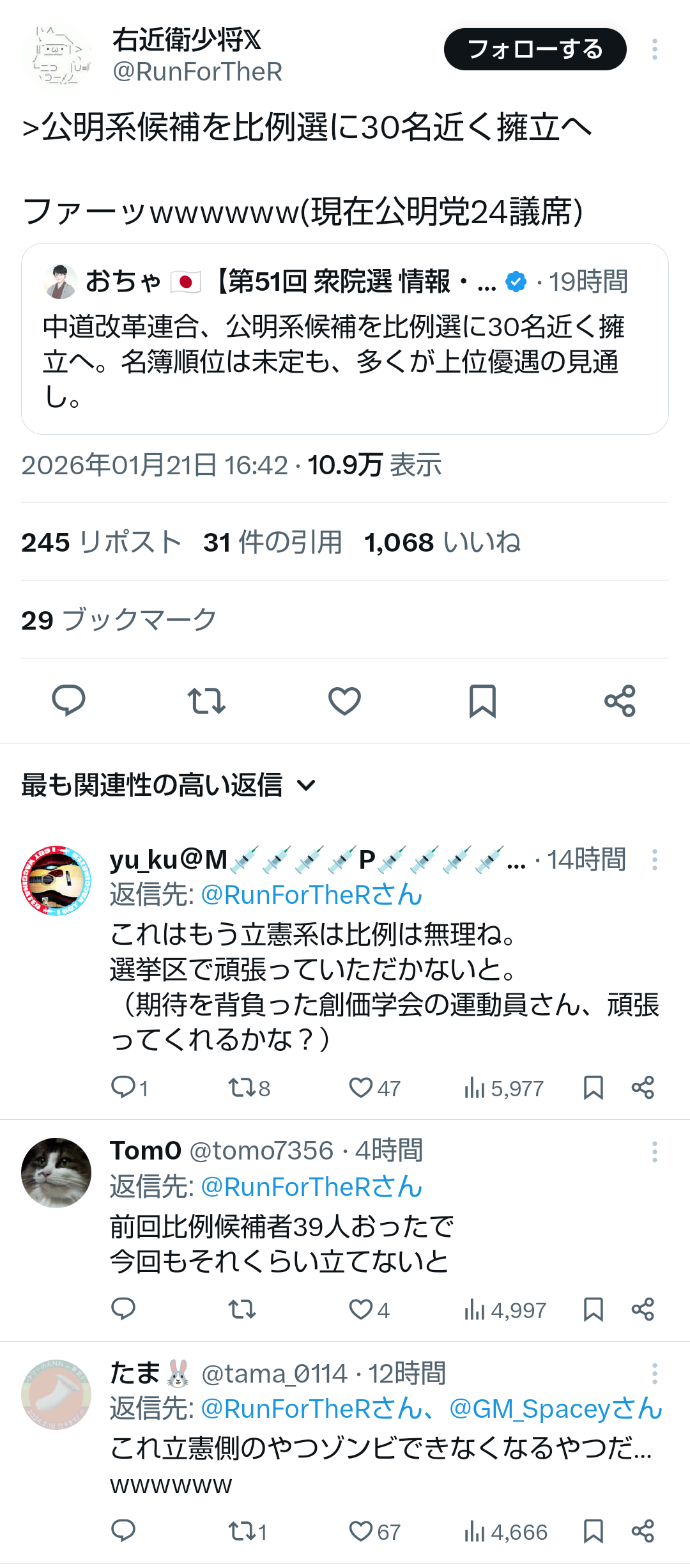This screenshot has height=1568, width=690.
Task: Open overflow menu on 右近衛少将's post
Action: tap(654, 49)
